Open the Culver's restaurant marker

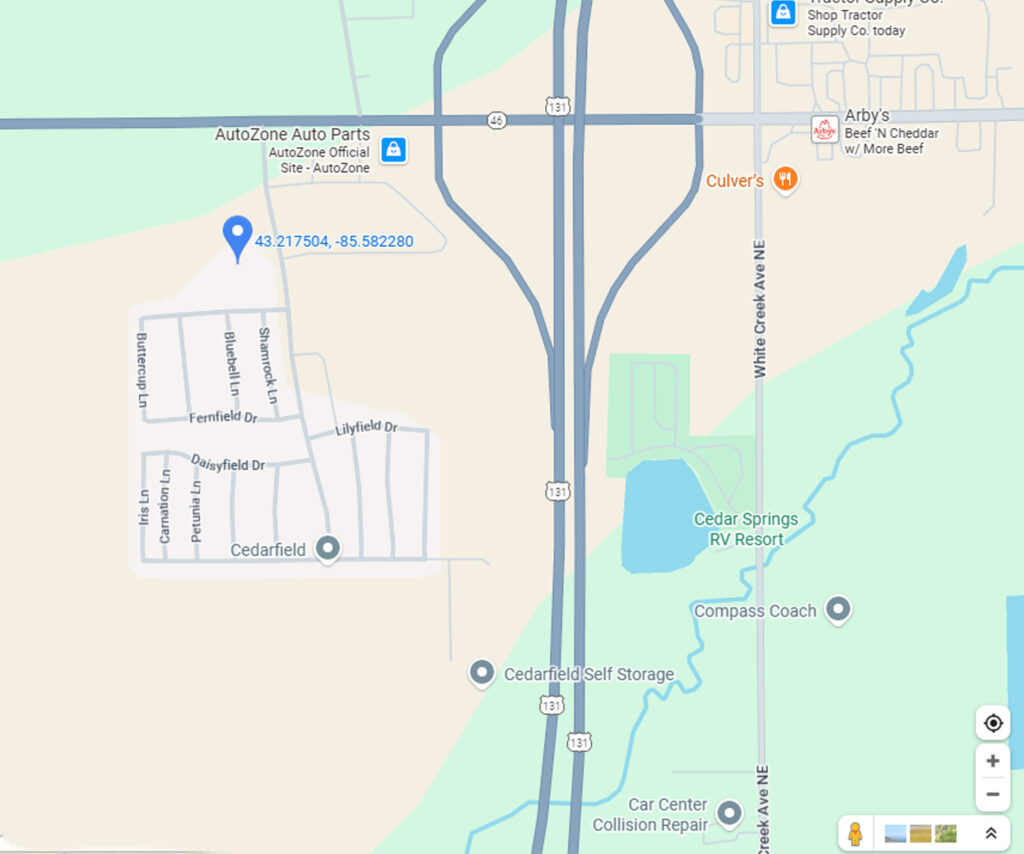pos(786,180)
